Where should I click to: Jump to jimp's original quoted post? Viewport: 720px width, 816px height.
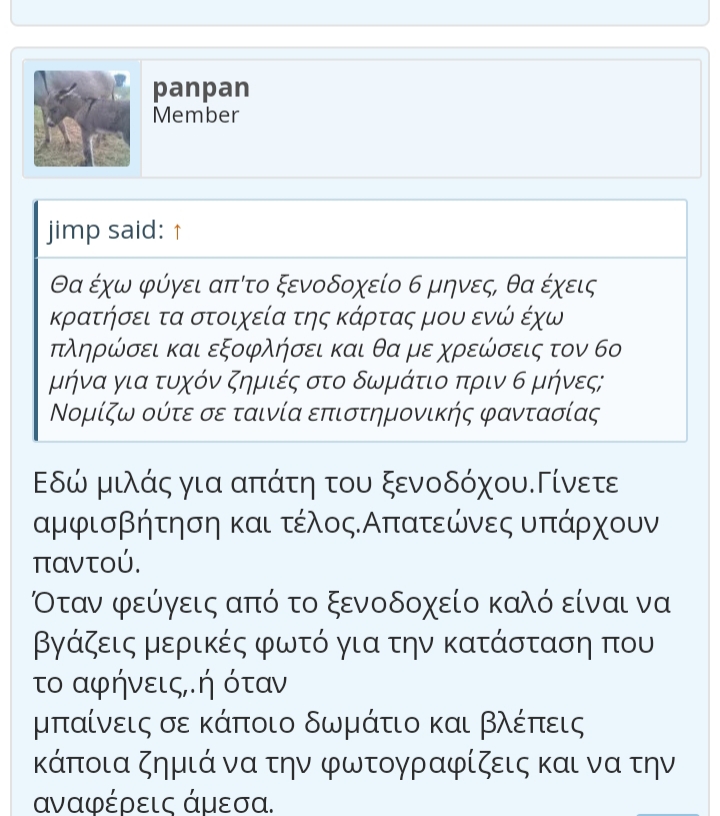[177, 230]
